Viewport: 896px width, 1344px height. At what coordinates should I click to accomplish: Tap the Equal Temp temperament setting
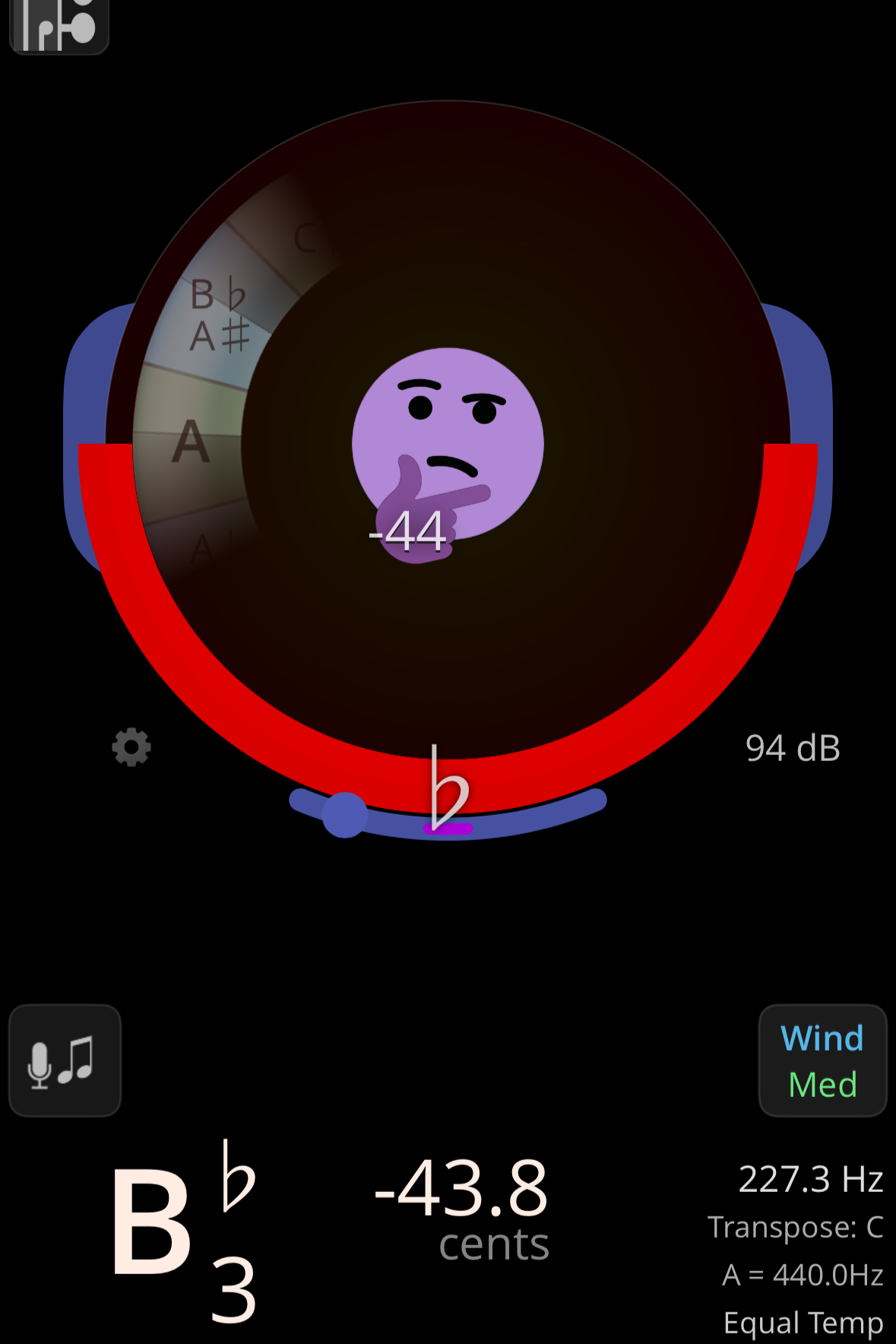coord(803,1323)
